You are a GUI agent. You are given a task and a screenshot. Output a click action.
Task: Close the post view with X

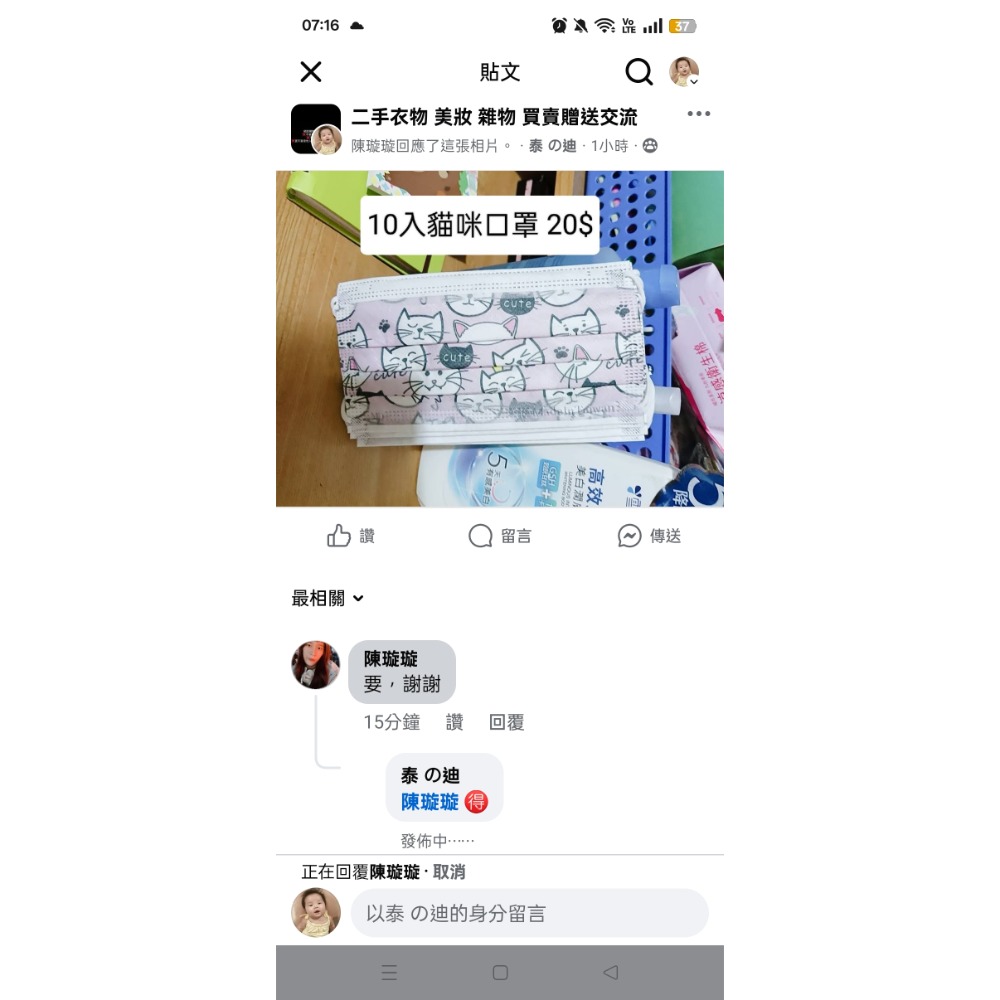pyautogui.click(x=311, y=72)
